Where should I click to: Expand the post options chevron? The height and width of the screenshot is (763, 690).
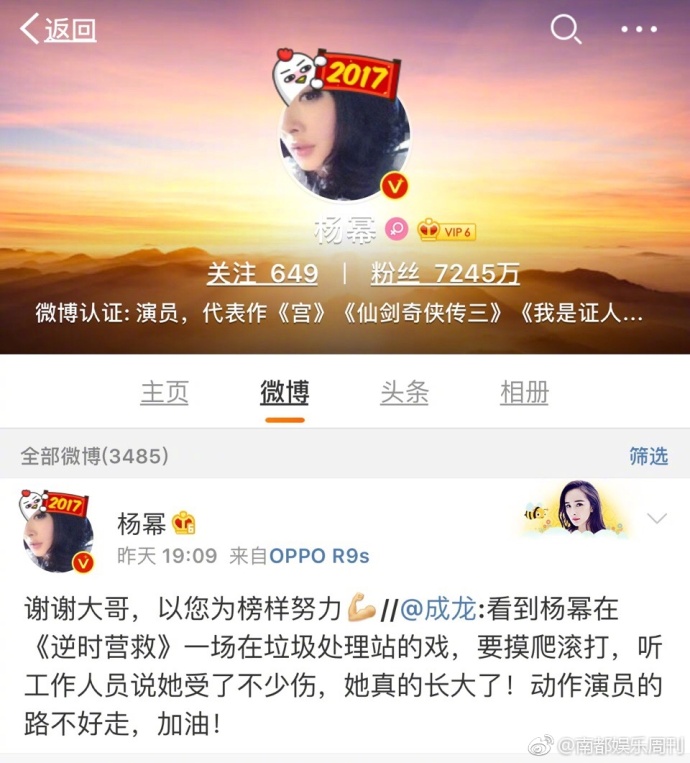pyautogui.click(x=657, y=518)
